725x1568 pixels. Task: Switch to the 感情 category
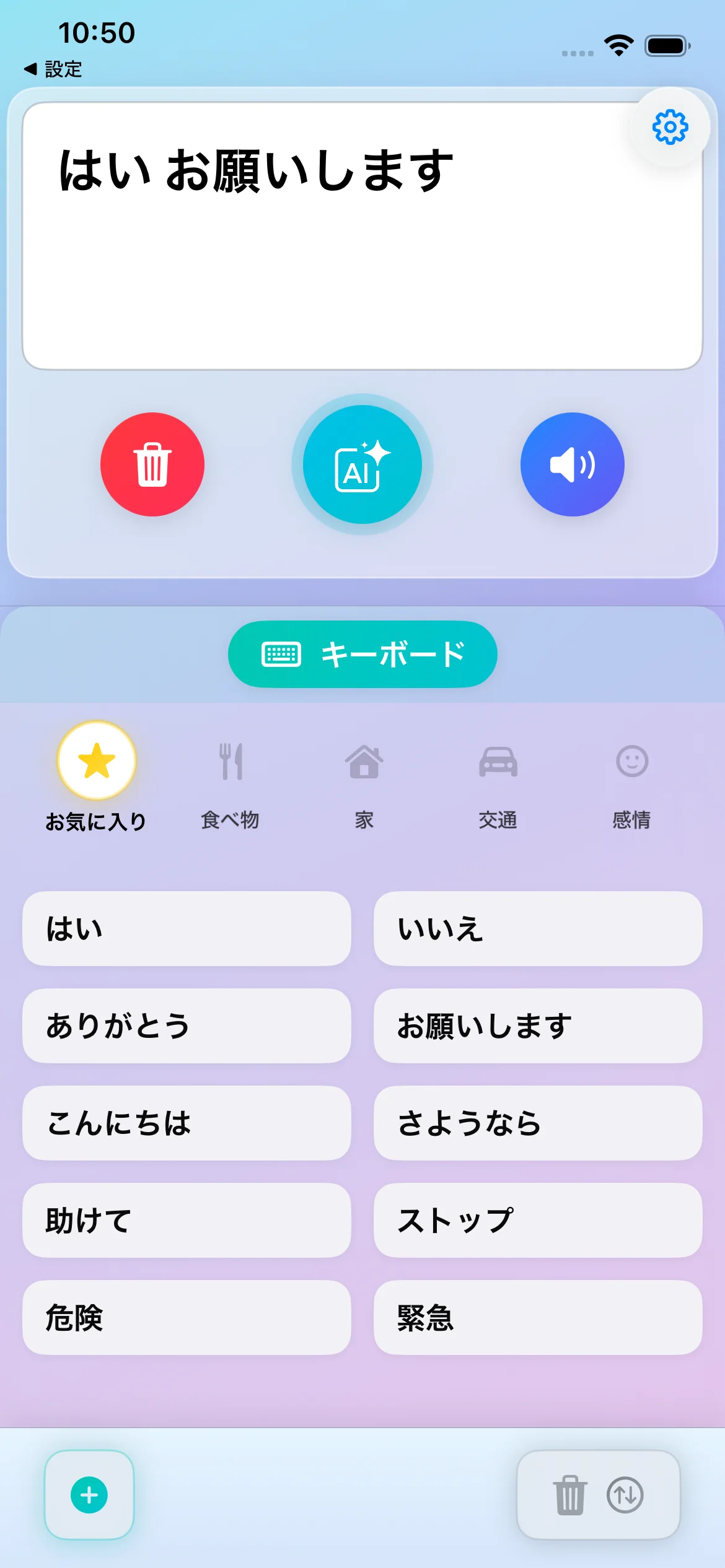click(631, 783)
